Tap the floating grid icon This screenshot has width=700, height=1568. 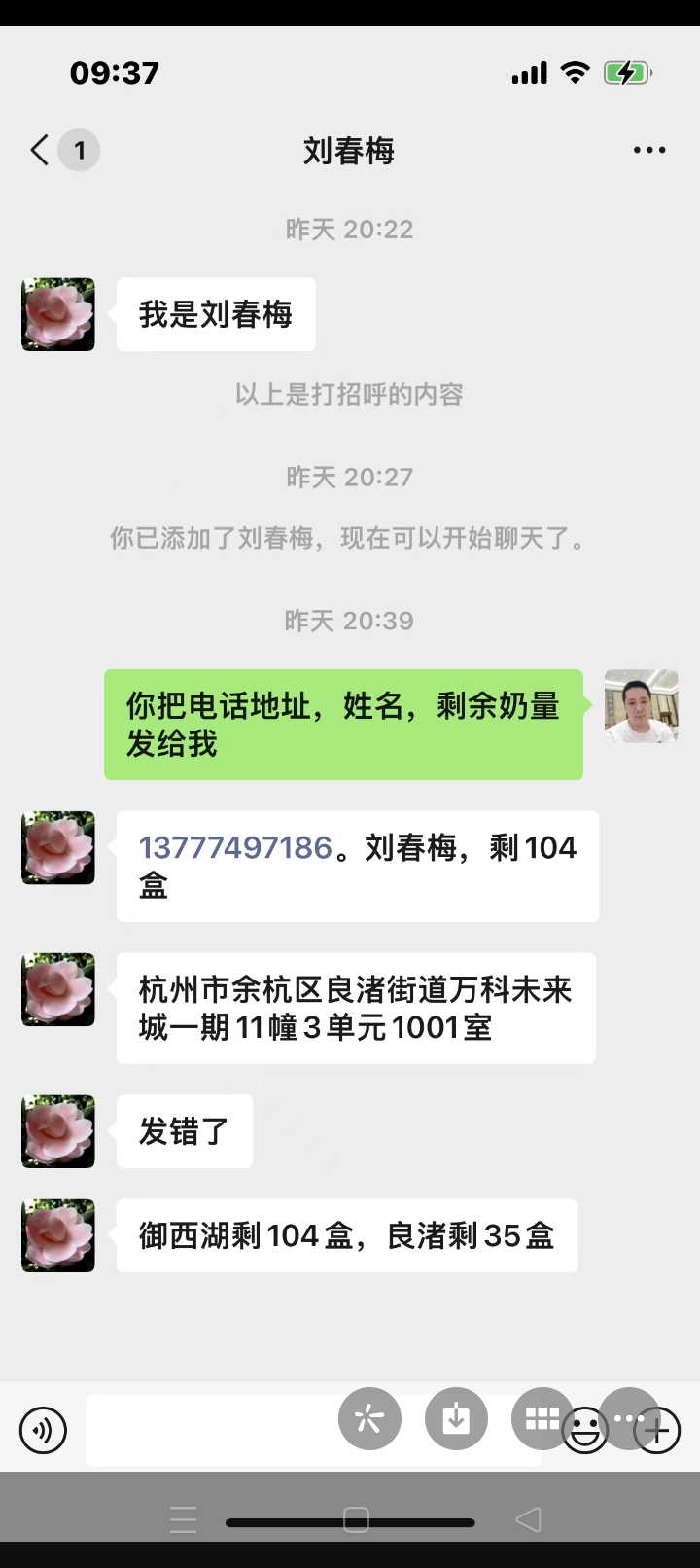point(542,1419)
